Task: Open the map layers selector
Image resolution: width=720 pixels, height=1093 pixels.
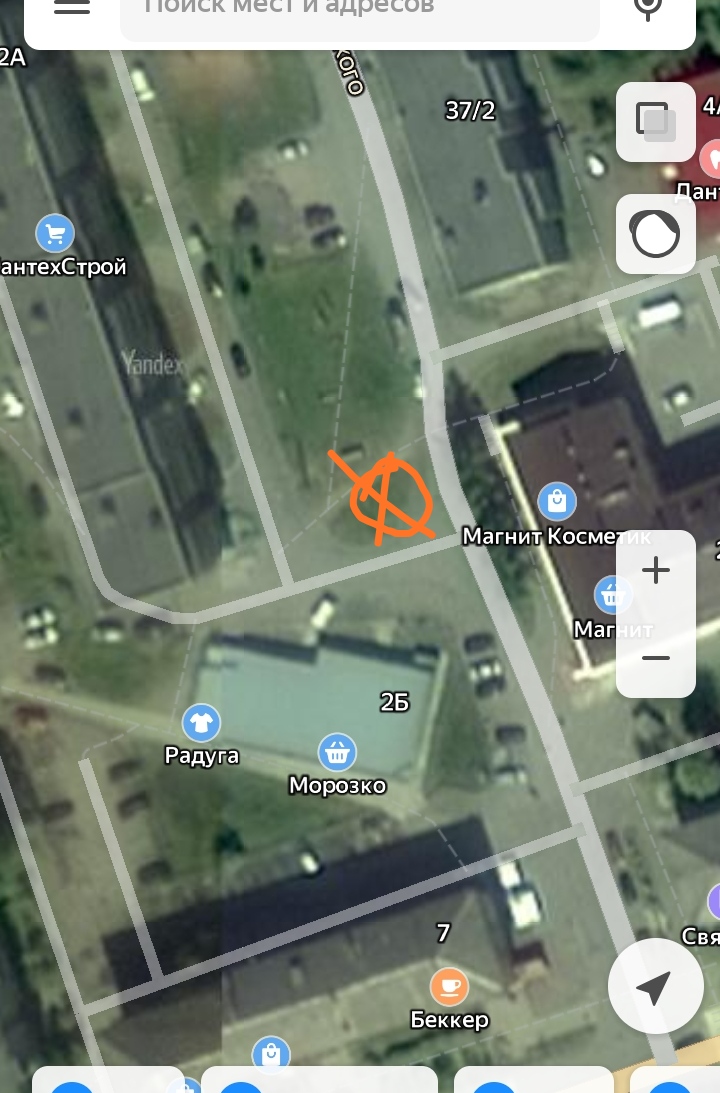Action: click(655, 122)
